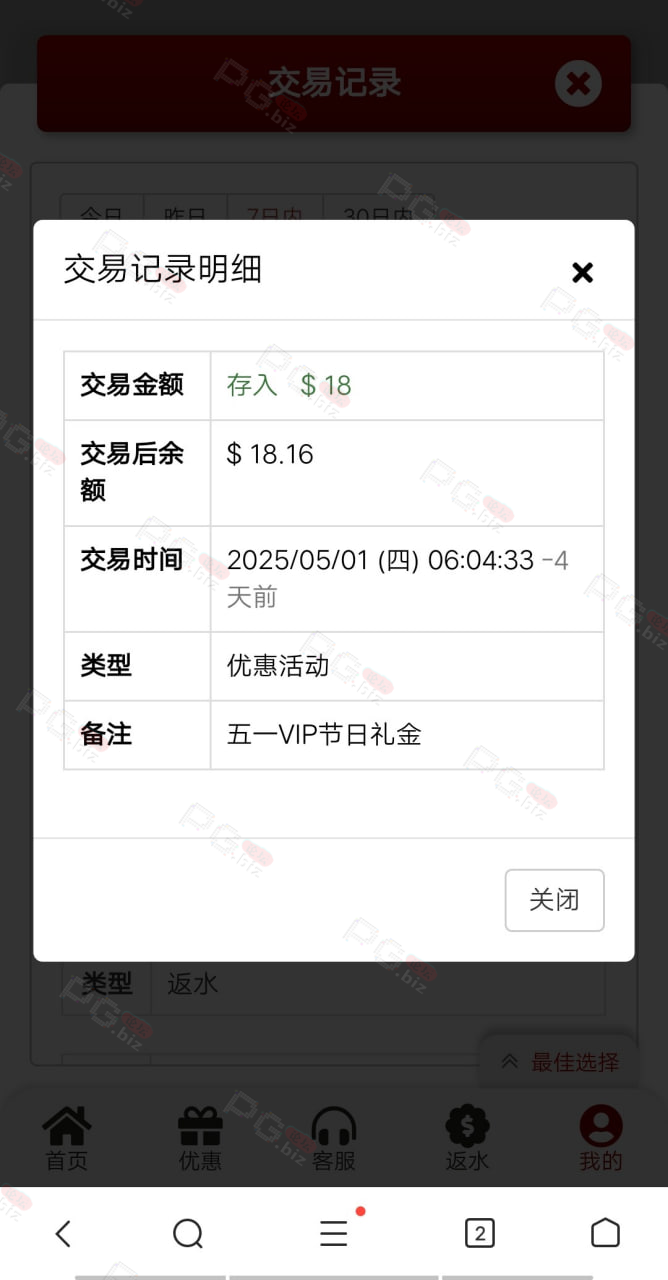This screenshot has width=668, height=1280.
Task: Open the browser search icon
Action: (x=188, y=1234)
